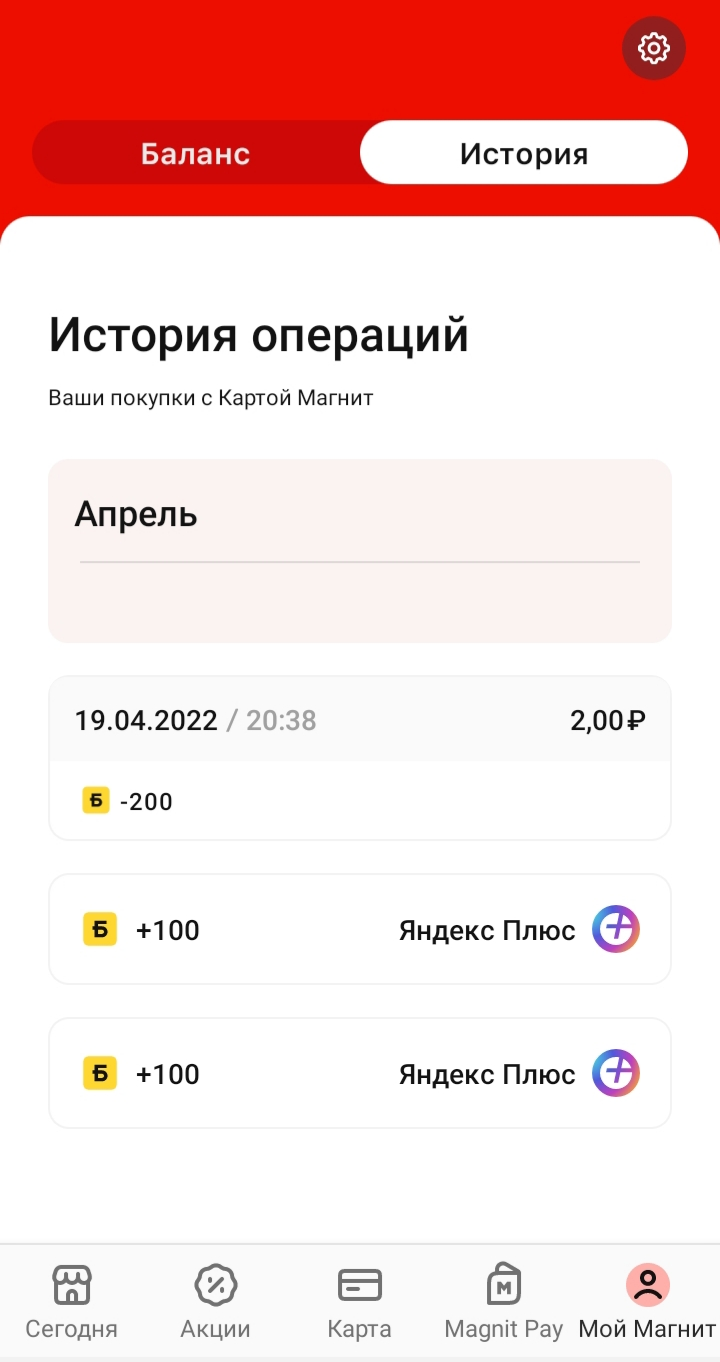The height and width of the screenshot is (1362, 720).
Task: Go to the Сегодня tab
Action: (x=71, y=1302)
